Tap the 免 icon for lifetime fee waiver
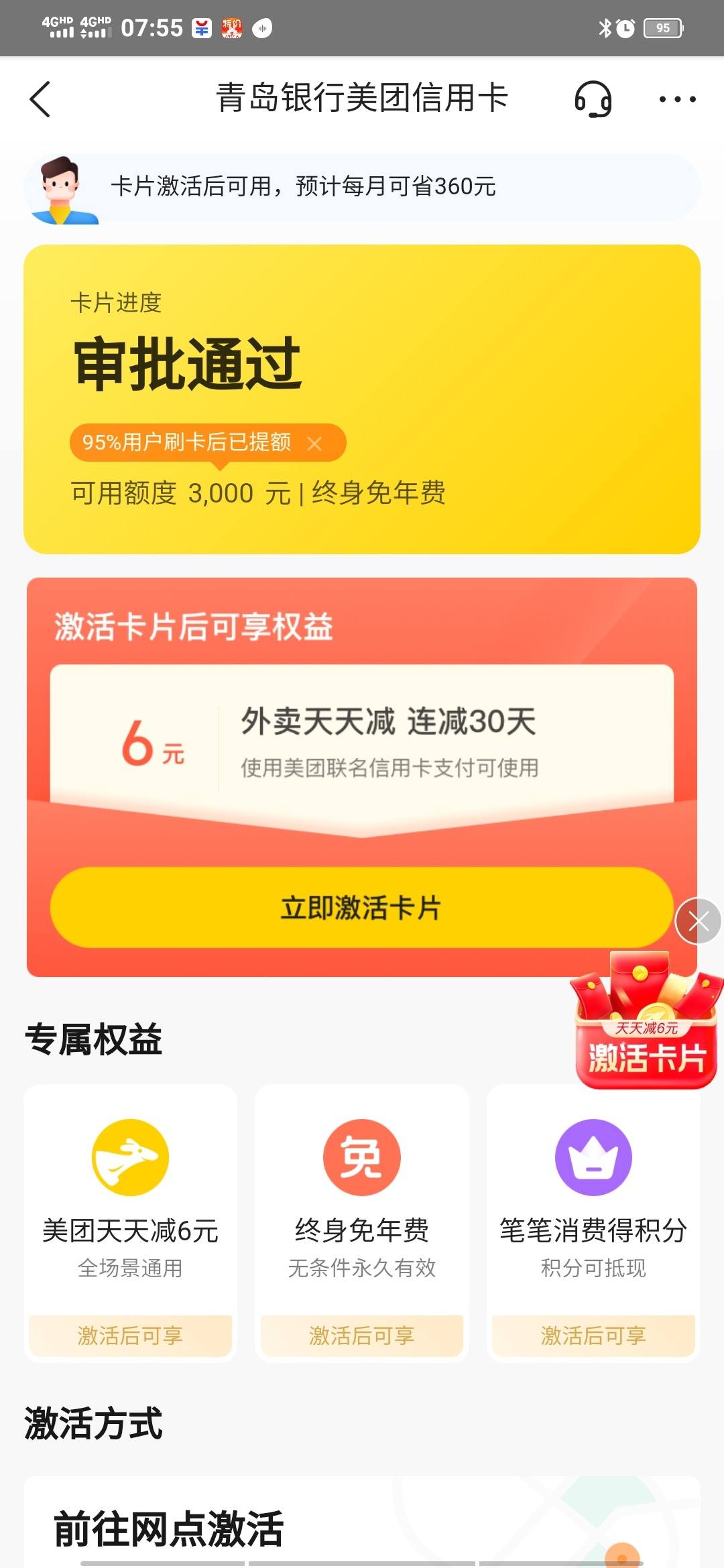 pyautogui.click(x=361, y=1157)
